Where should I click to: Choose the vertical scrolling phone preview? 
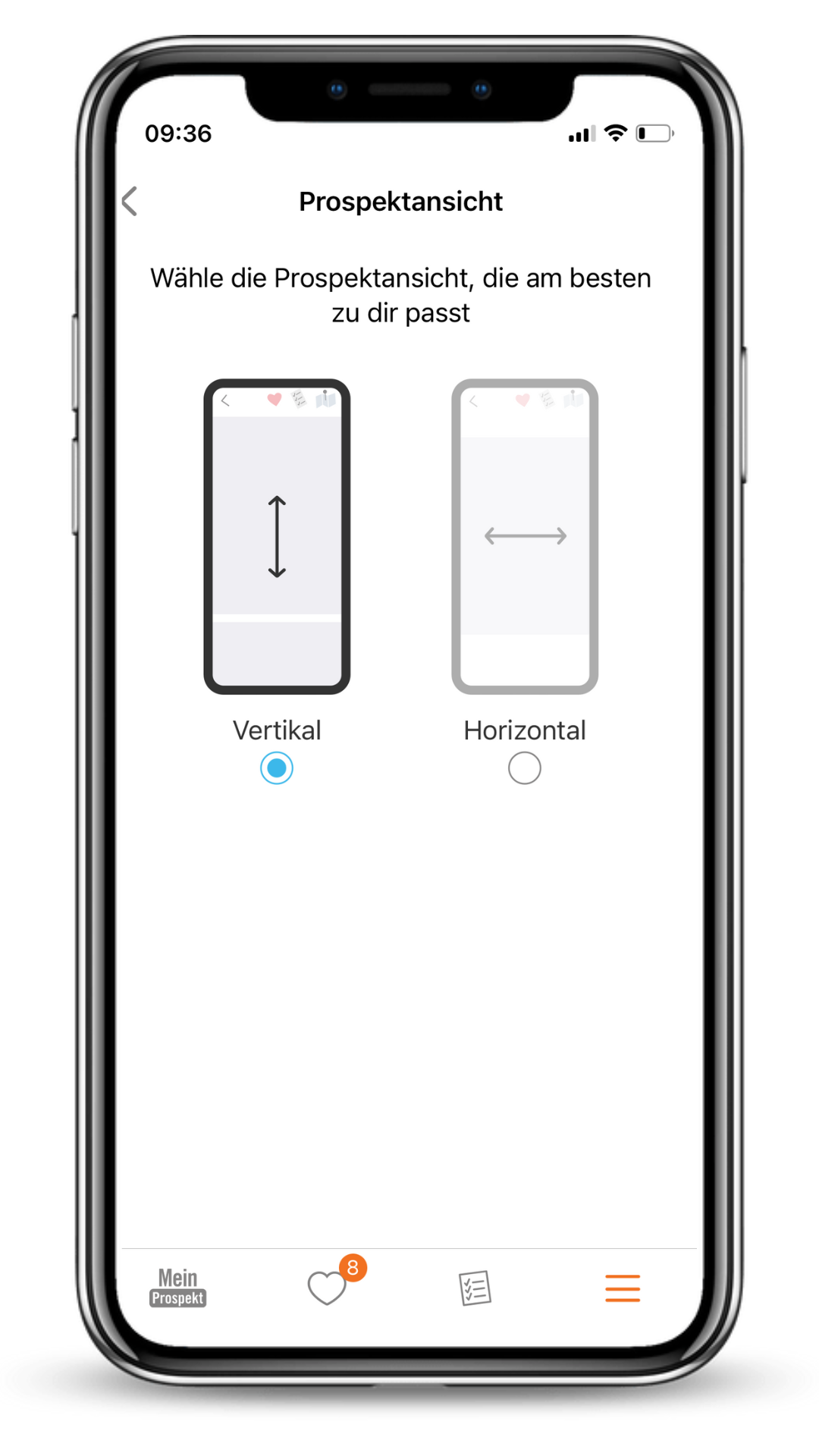click(277, 536)
